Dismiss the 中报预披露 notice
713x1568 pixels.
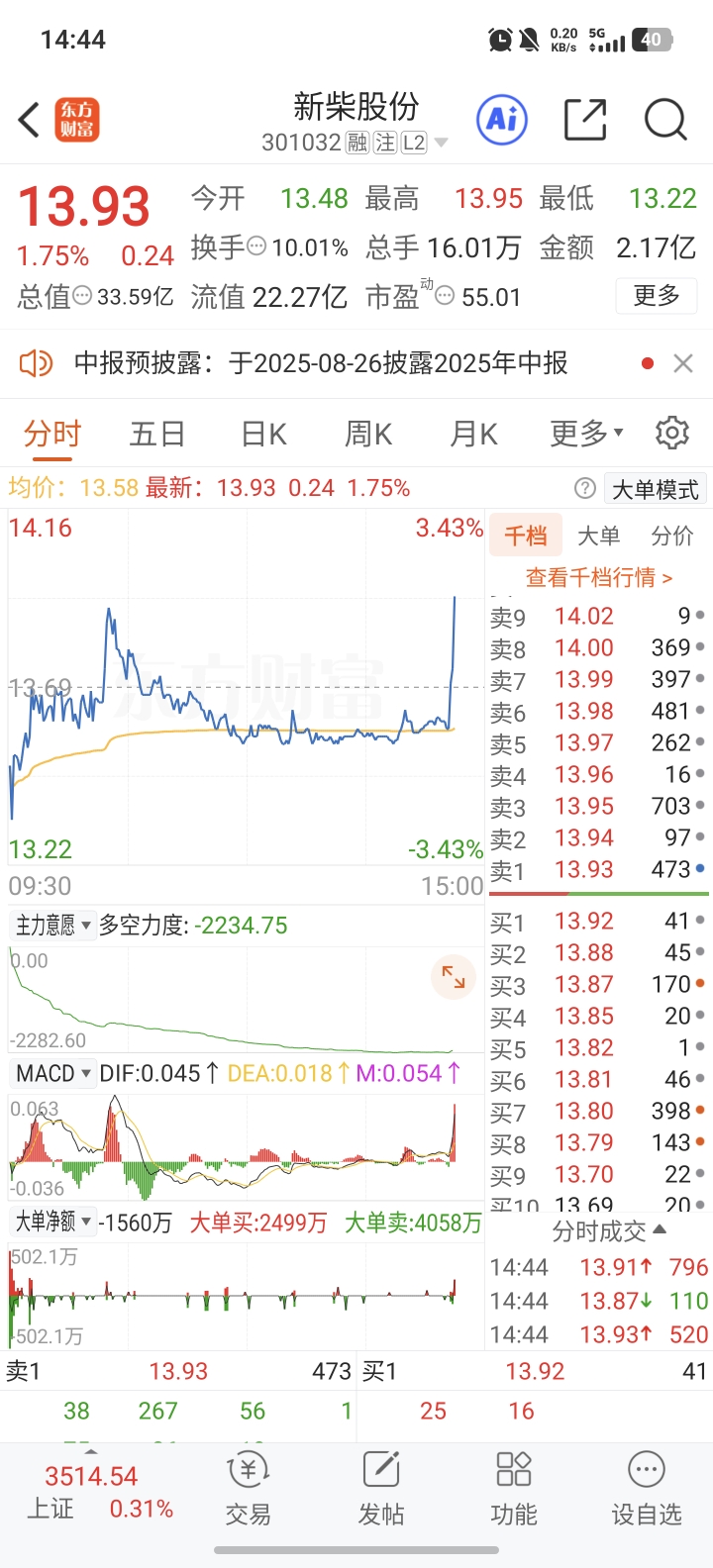[682, 363]
